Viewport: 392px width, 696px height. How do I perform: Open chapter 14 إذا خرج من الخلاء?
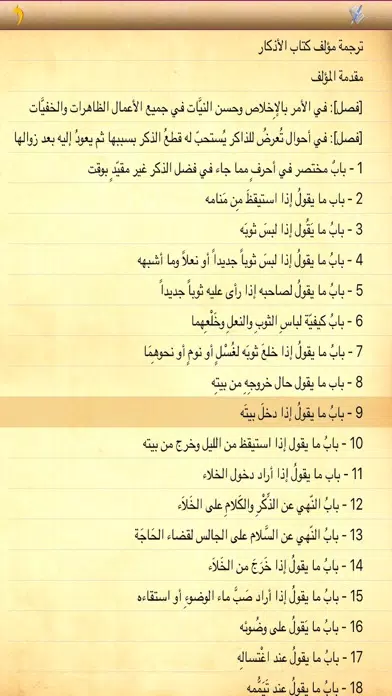coord(196,566)
